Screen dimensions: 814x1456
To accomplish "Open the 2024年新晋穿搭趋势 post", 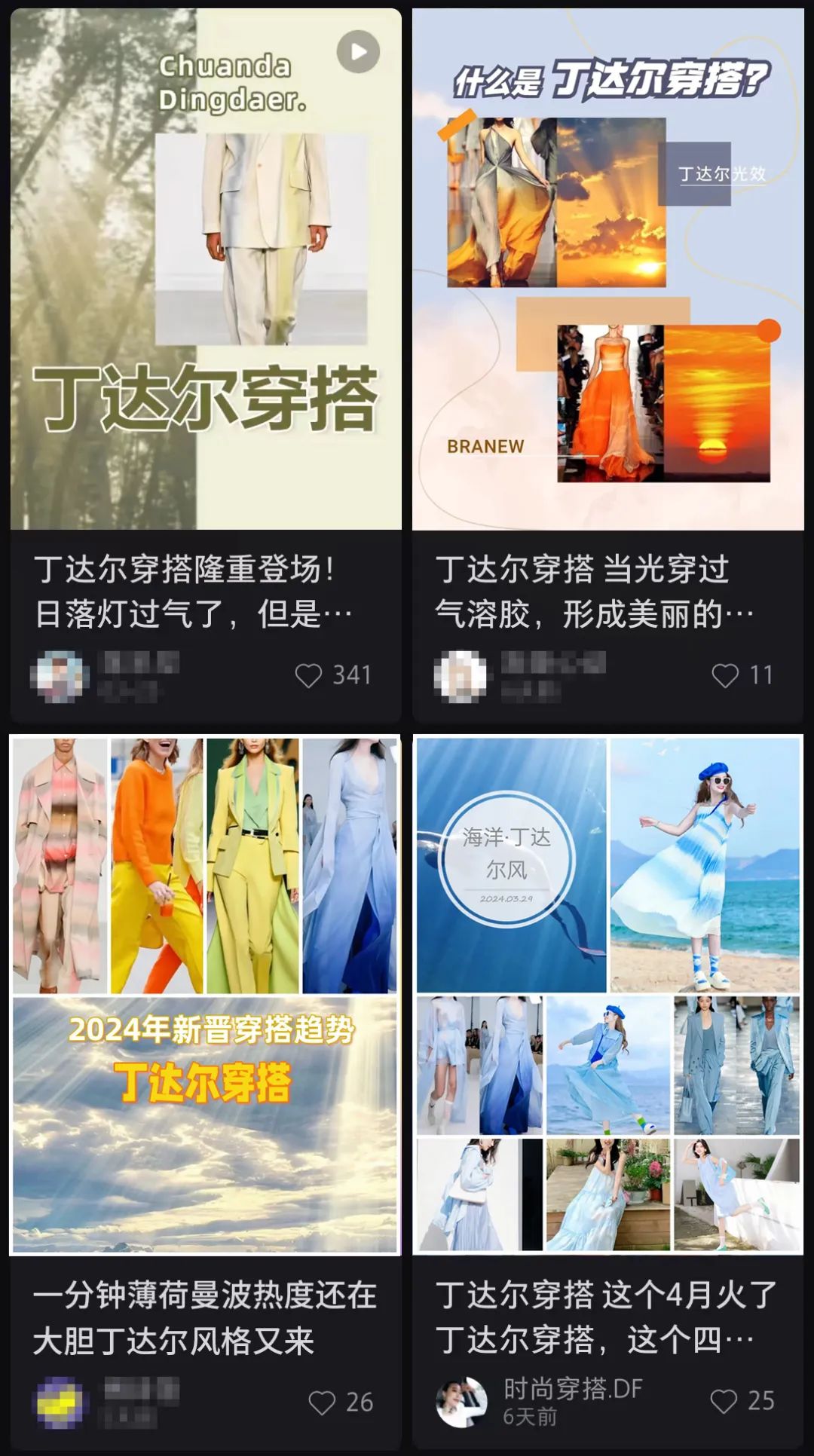I will click(x=205, y=995).
